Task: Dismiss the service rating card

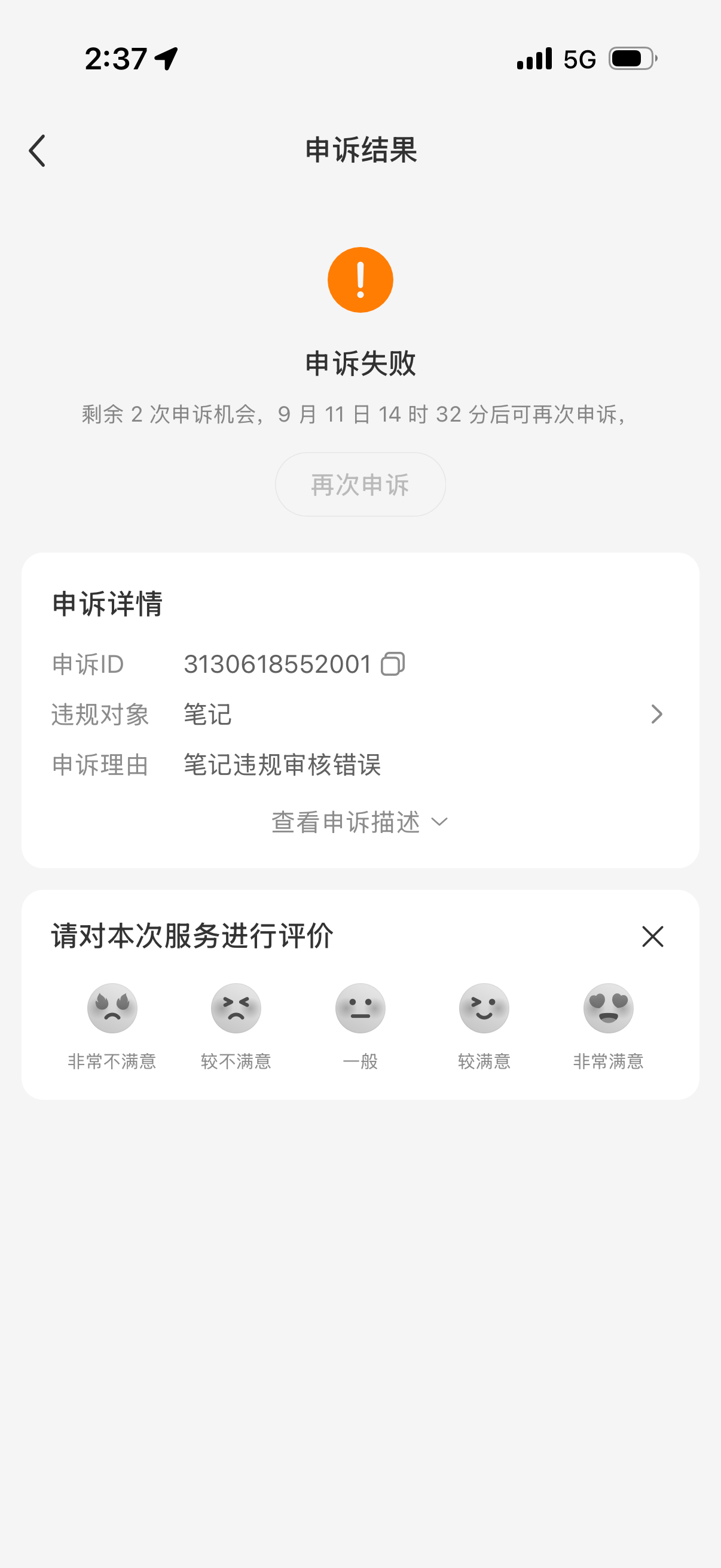Action: pyautogui.click(x=652, y=936)
